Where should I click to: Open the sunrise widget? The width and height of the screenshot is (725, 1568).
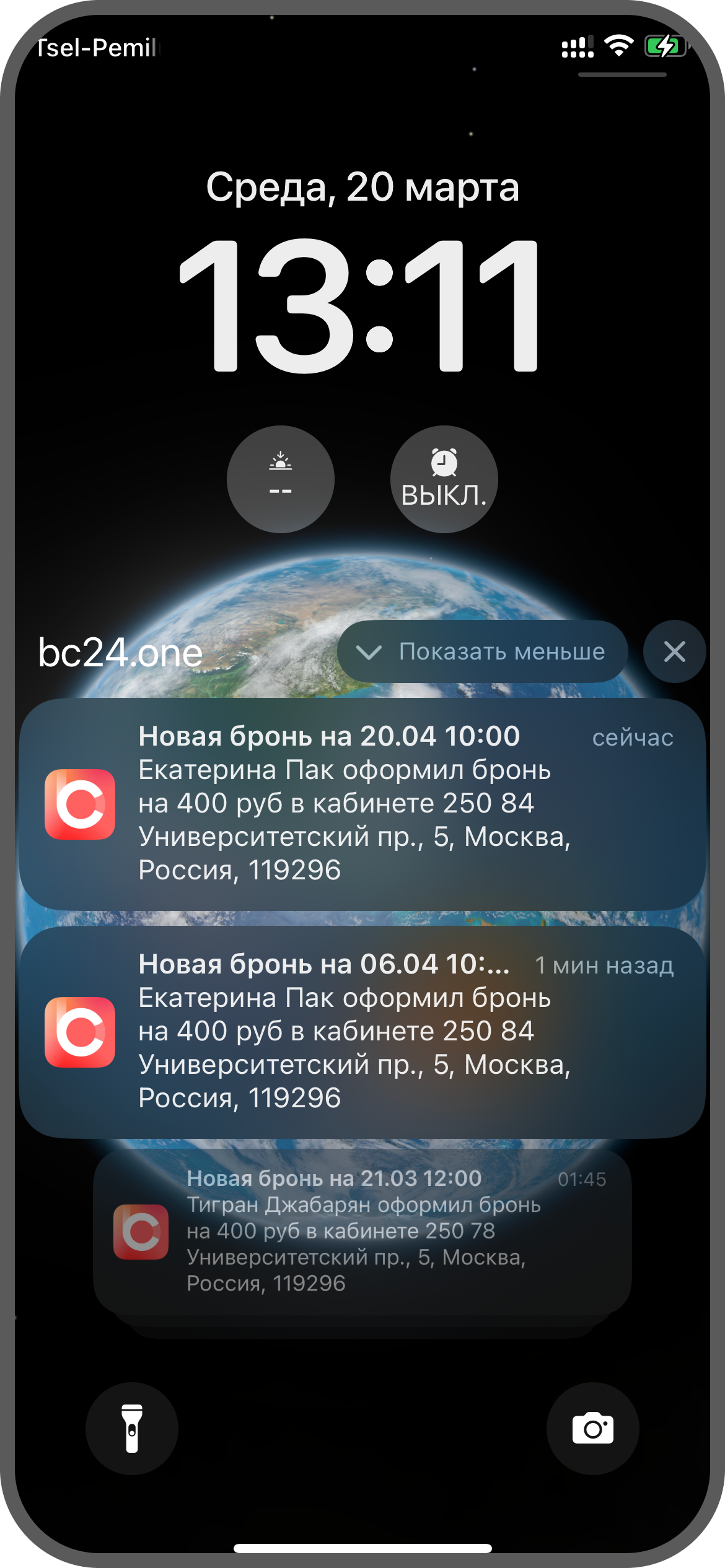pyautogui.click(x=281, y=479)
